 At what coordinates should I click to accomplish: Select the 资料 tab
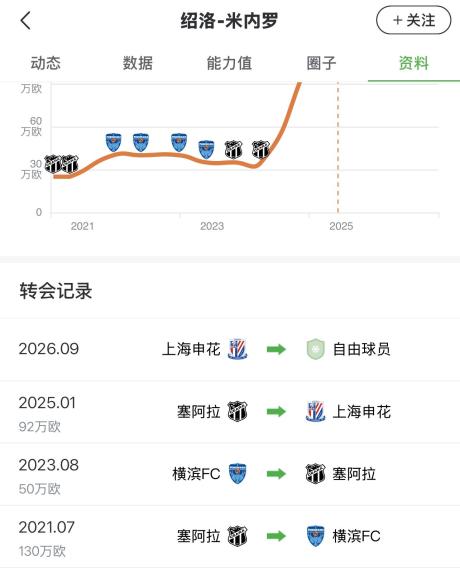(414, 63)
